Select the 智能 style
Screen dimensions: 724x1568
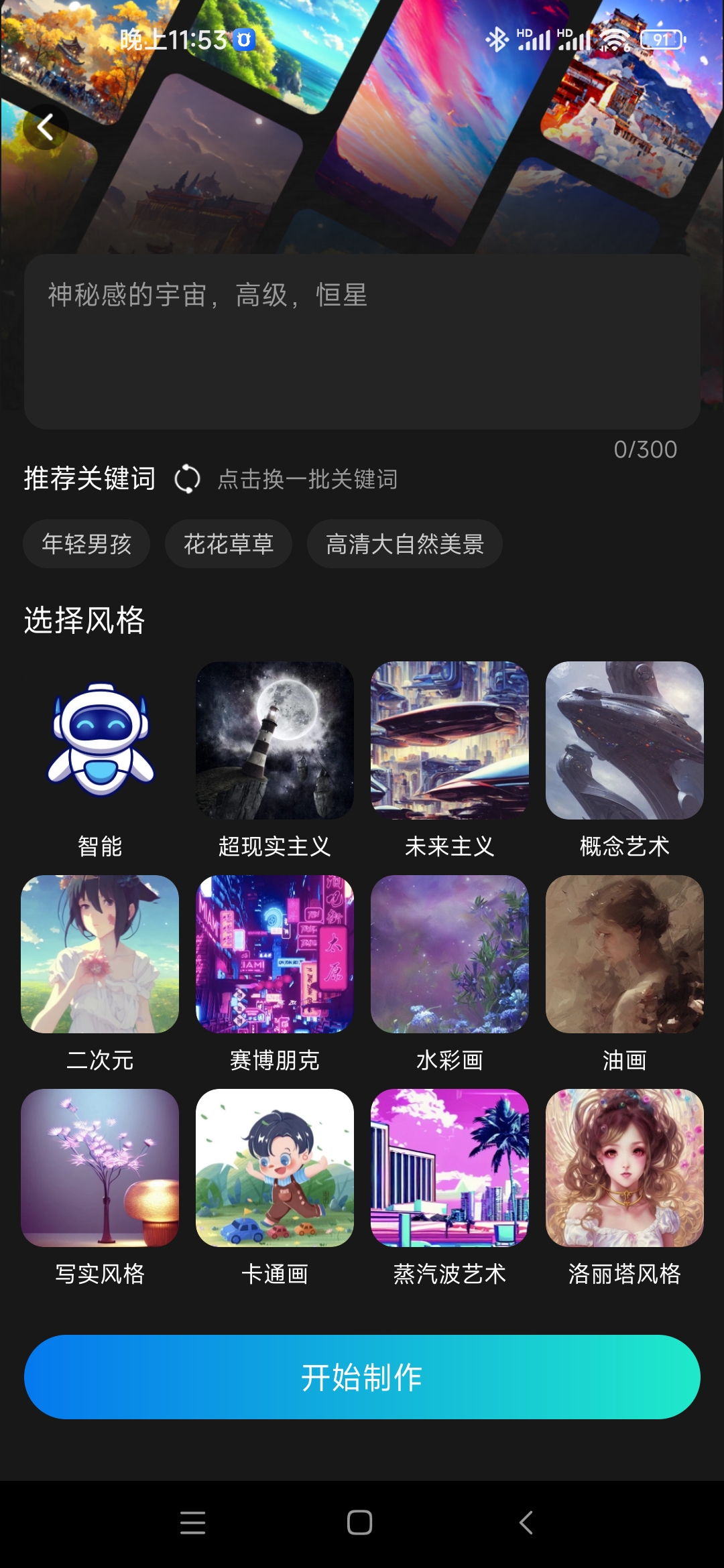(x=100, y=740)
